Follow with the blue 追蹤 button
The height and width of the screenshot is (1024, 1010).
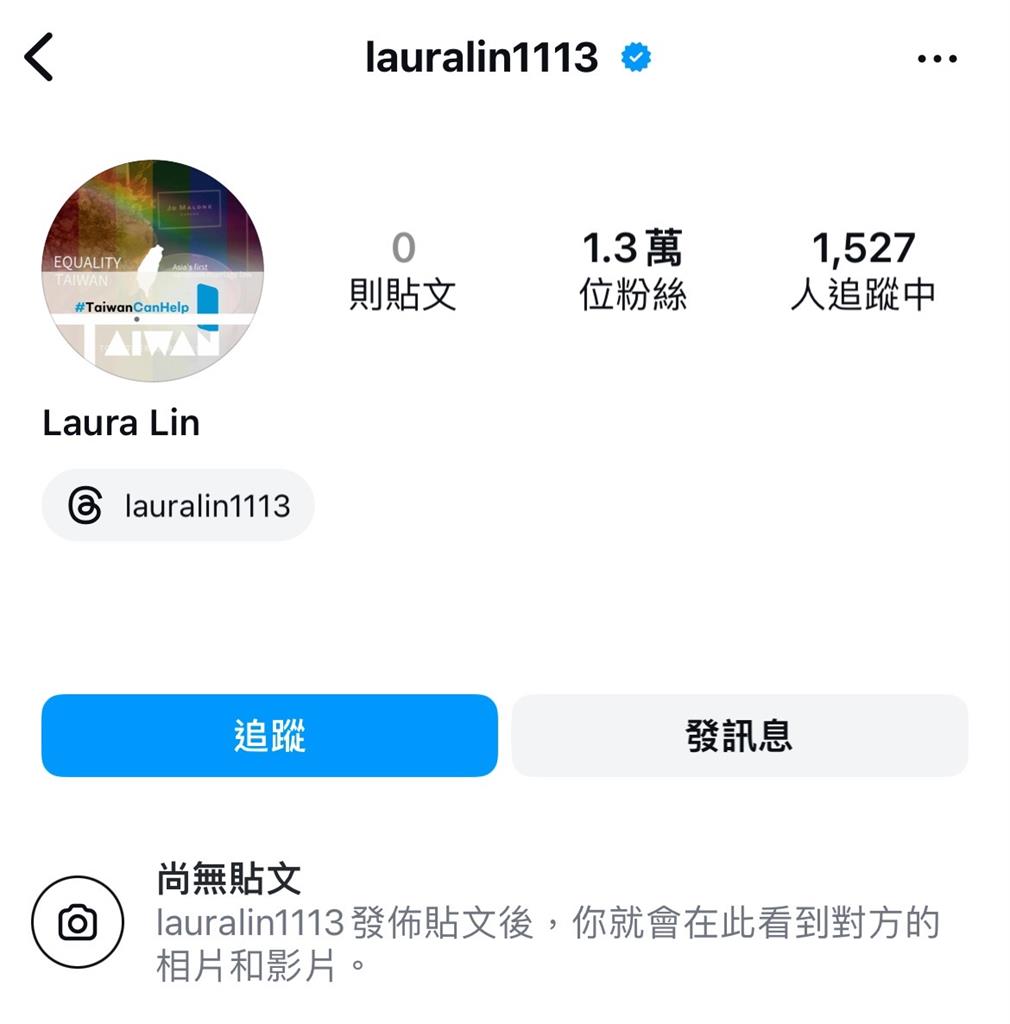[x=269, y=736]
